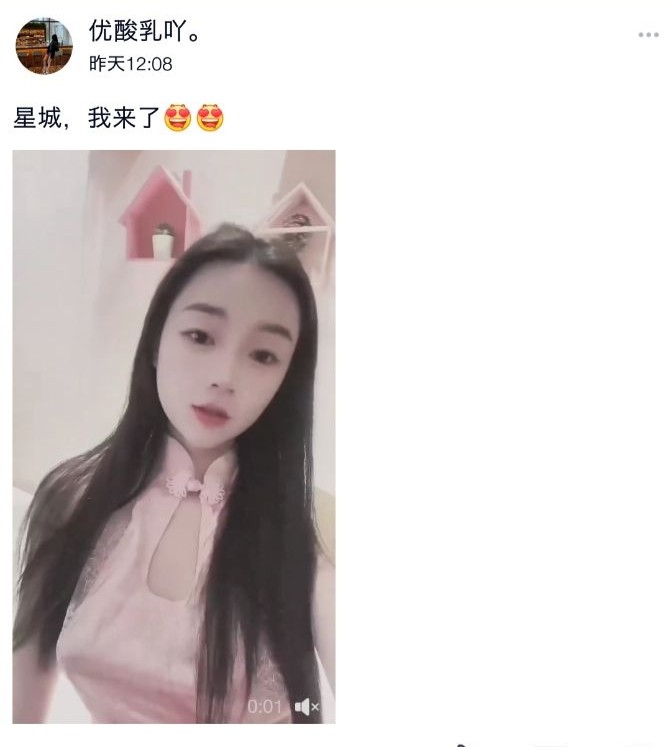Unmute the video sound
Viewport: 671px width, 747px height.
click(x=306, y=707)
